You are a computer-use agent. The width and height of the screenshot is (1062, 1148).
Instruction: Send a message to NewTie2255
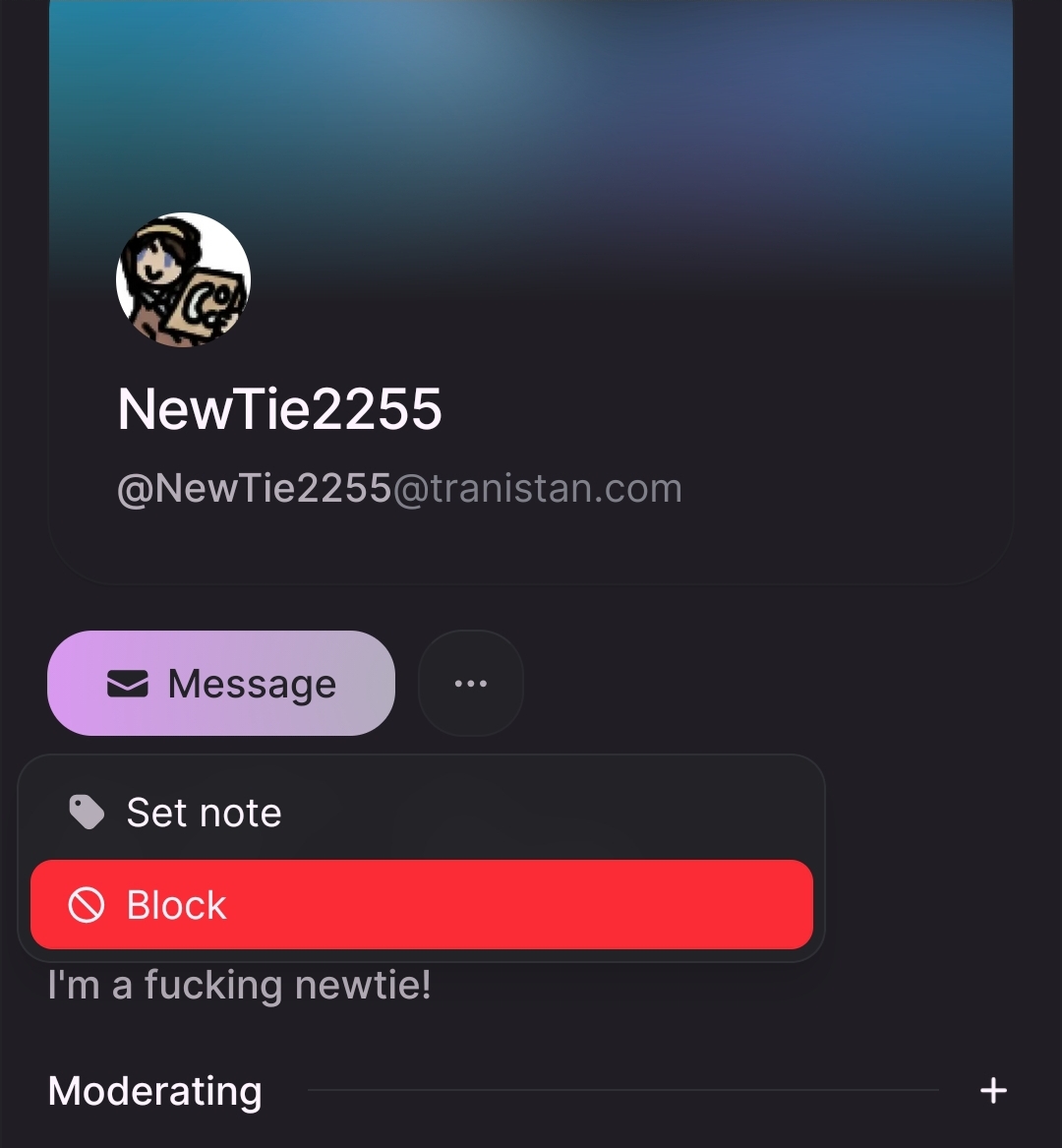[221, 684]
